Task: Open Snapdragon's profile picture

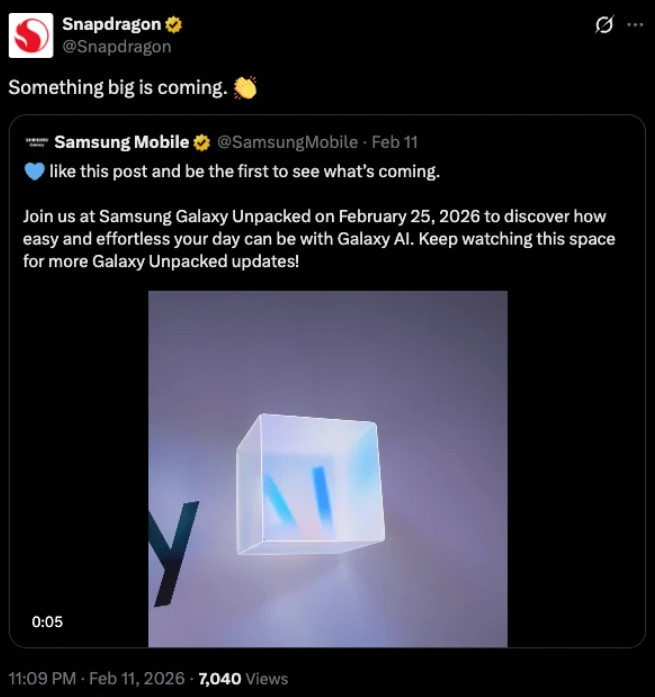Action: click(x=31, y=35)
